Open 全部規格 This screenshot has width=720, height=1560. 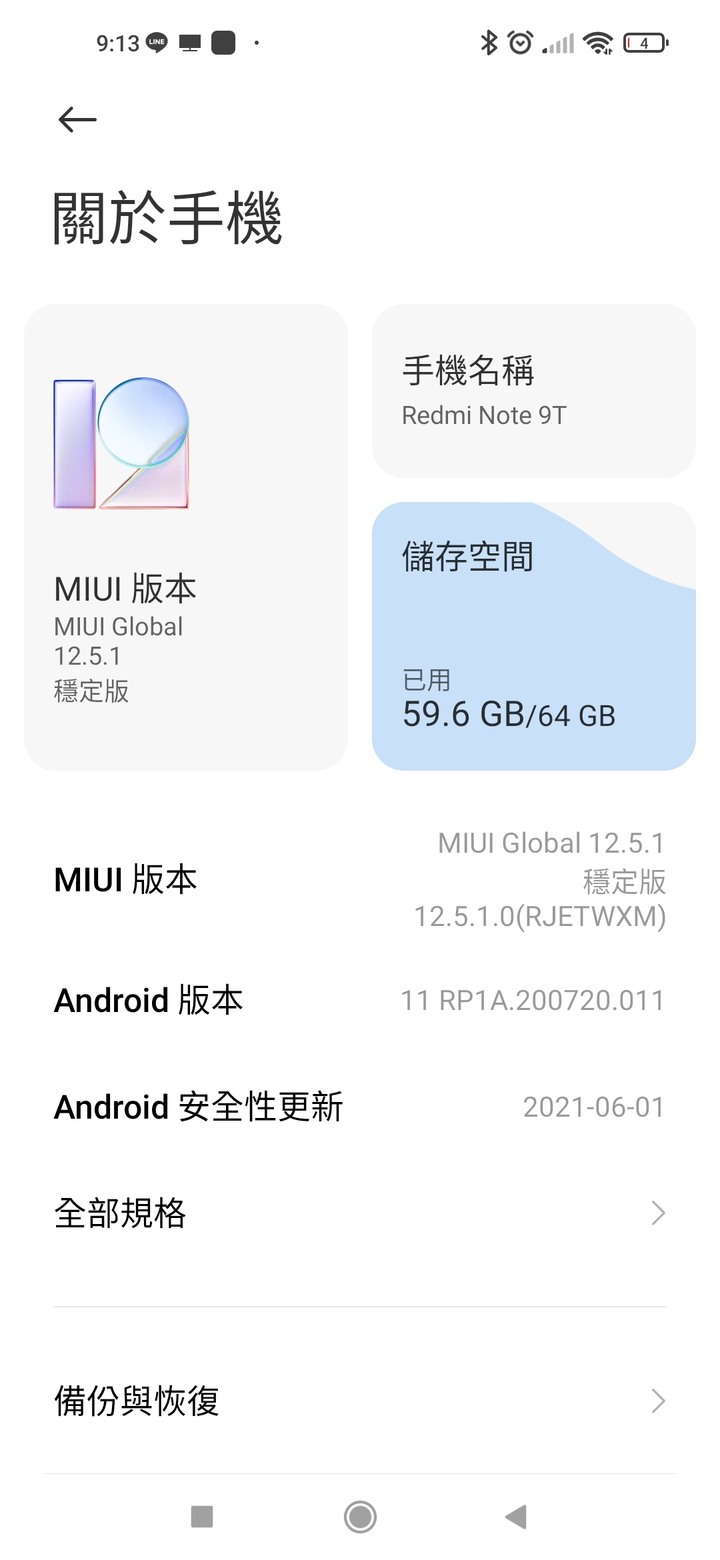click(x=360, y=1213)
